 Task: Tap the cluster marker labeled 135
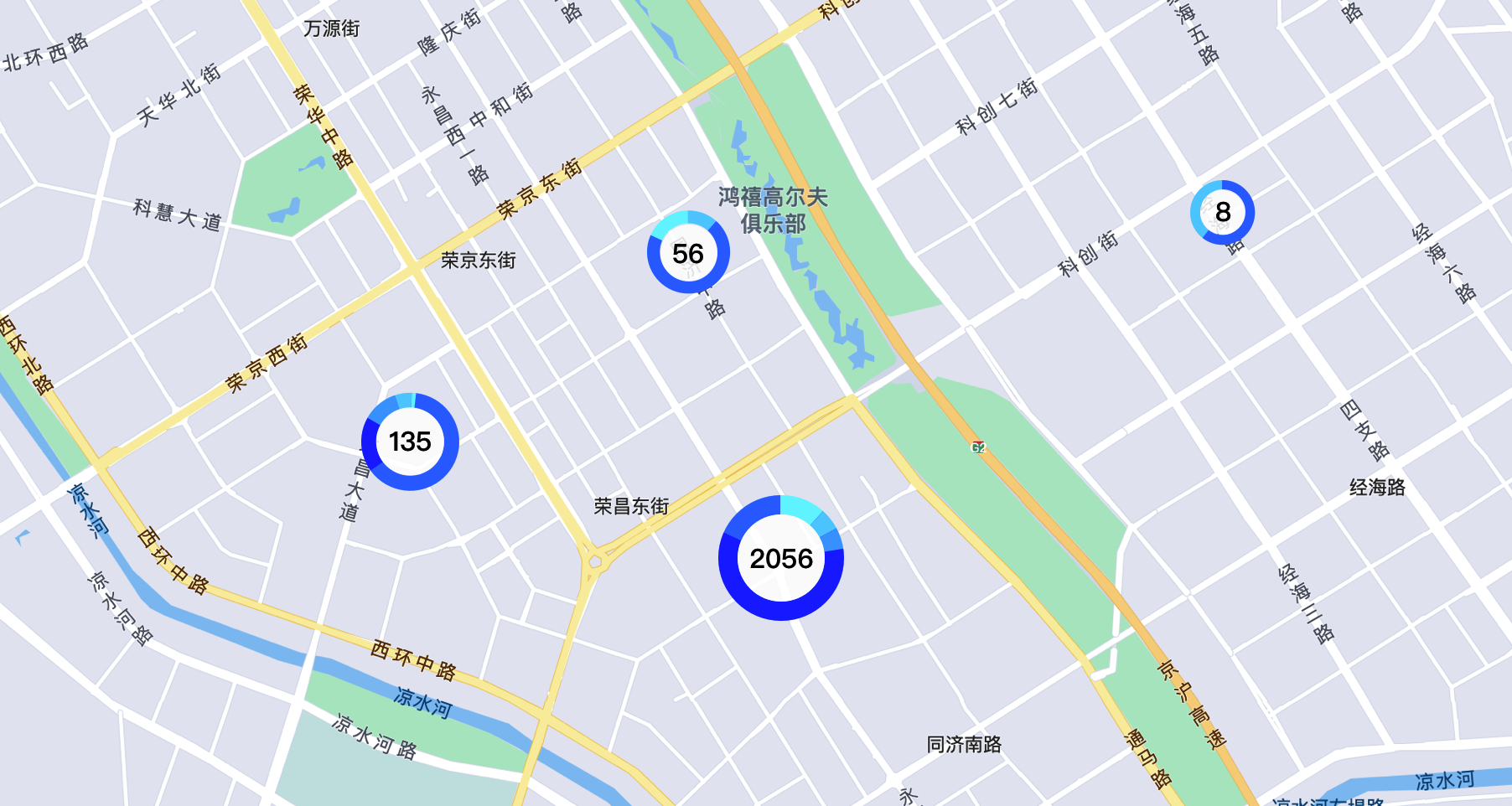[x=410, y=442]
